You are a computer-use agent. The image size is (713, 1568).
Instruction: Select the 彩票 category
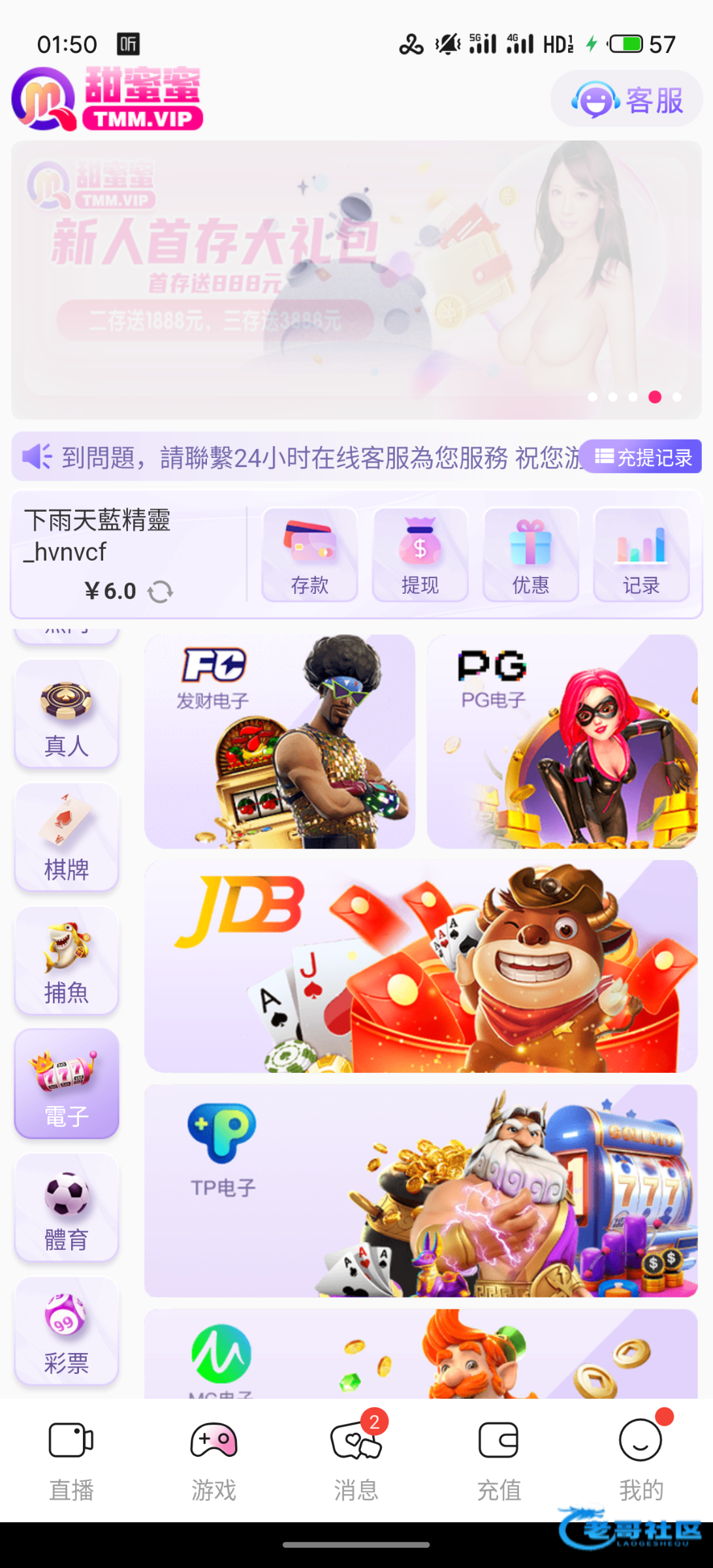[x=67, y=1331]
